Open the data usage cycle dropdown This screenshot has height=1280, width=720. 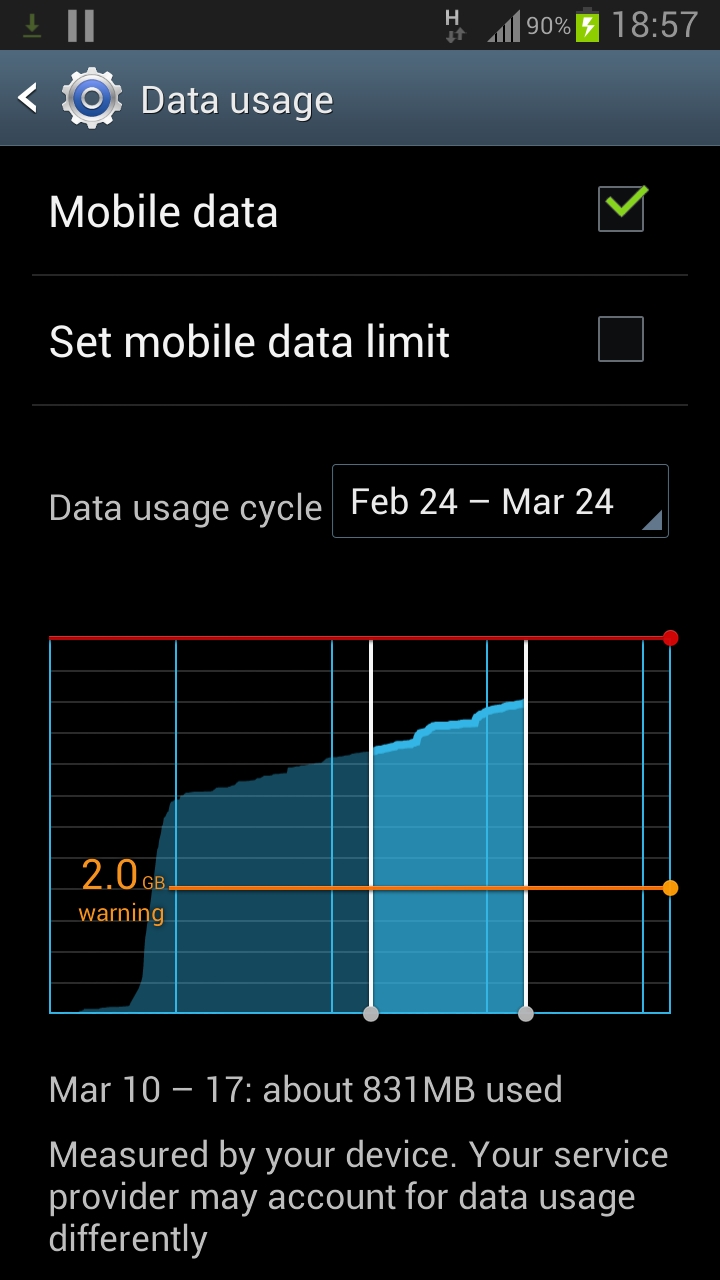[x=500, y=501]
